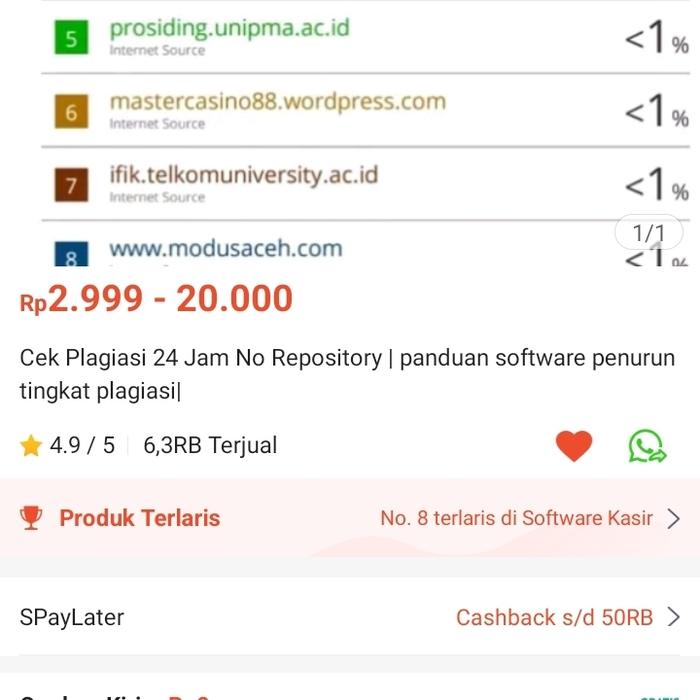The image size is (700, 700).
Task: Share the product via the WhatsApp icon
Action: pyautogui.click(x=647, y=446)
